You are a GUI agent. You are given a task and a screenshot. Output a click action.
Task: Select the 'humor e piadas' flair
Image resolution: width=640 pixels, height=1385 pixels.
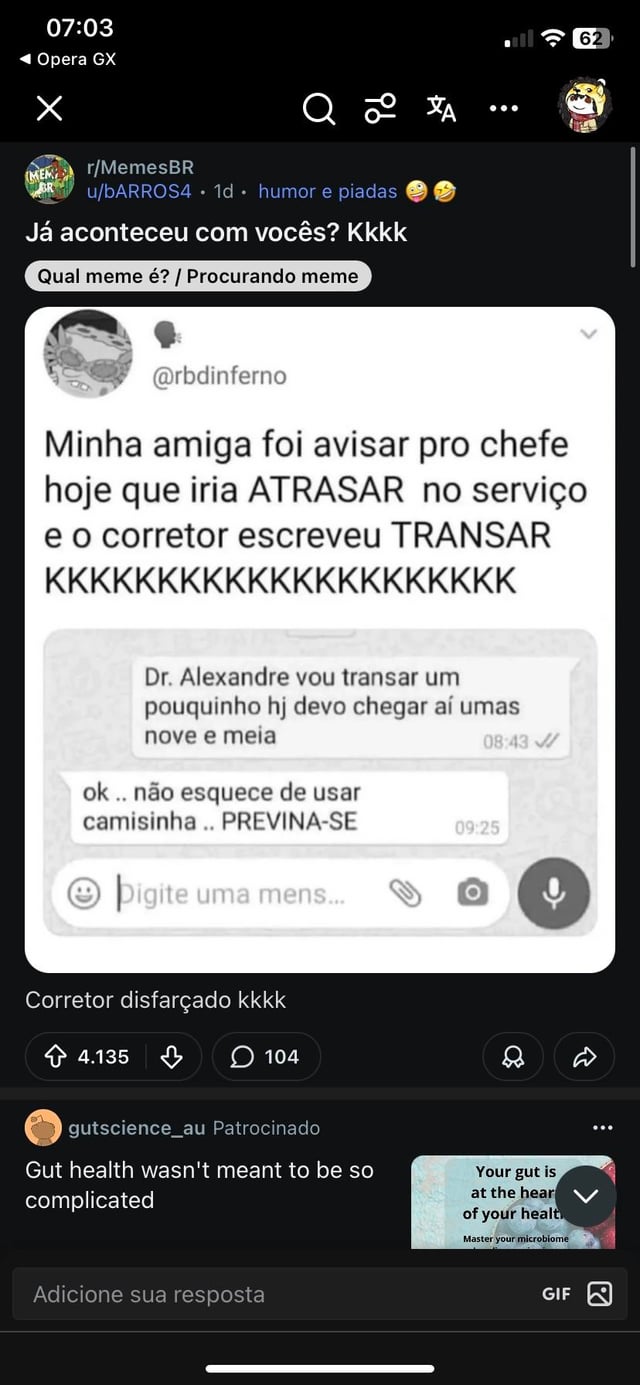point(327,191)
